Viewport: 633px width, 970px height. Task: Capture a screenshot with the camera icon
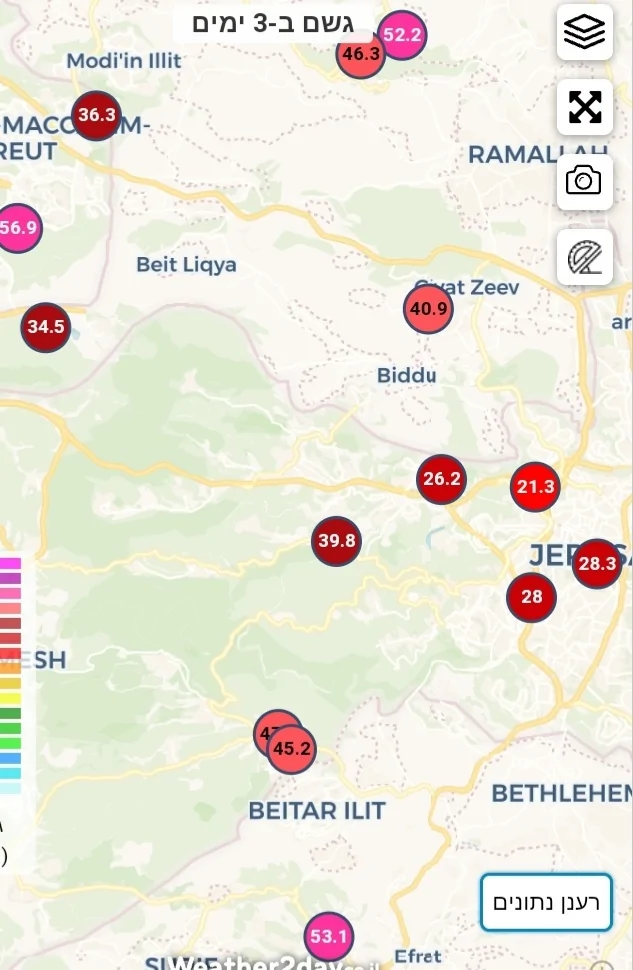pos(584,181)
